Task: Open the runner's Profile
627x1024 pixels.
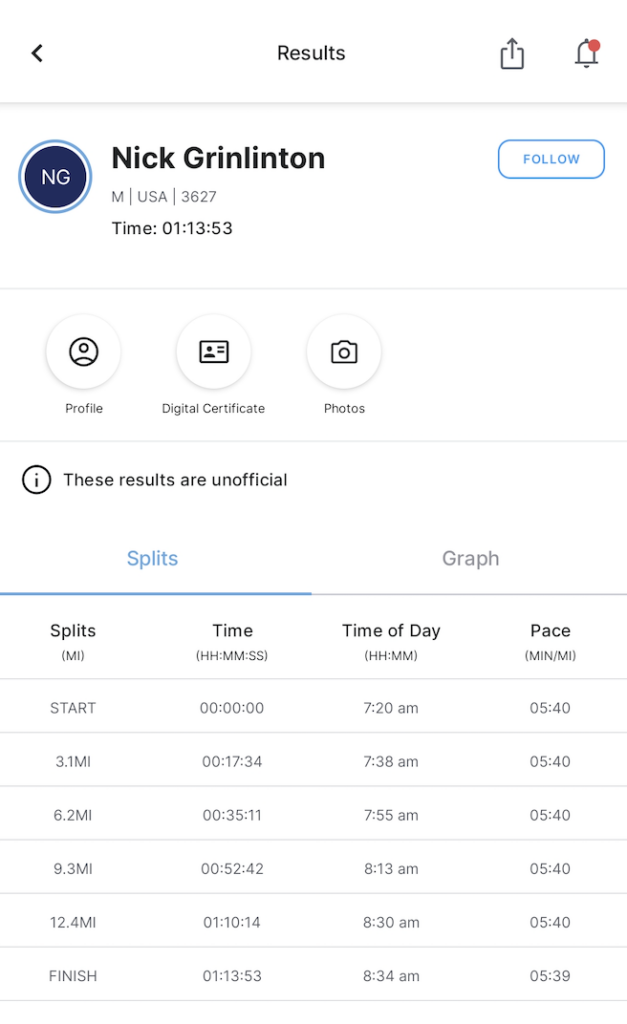Action: pyautogui.click(x=84, y=352)
